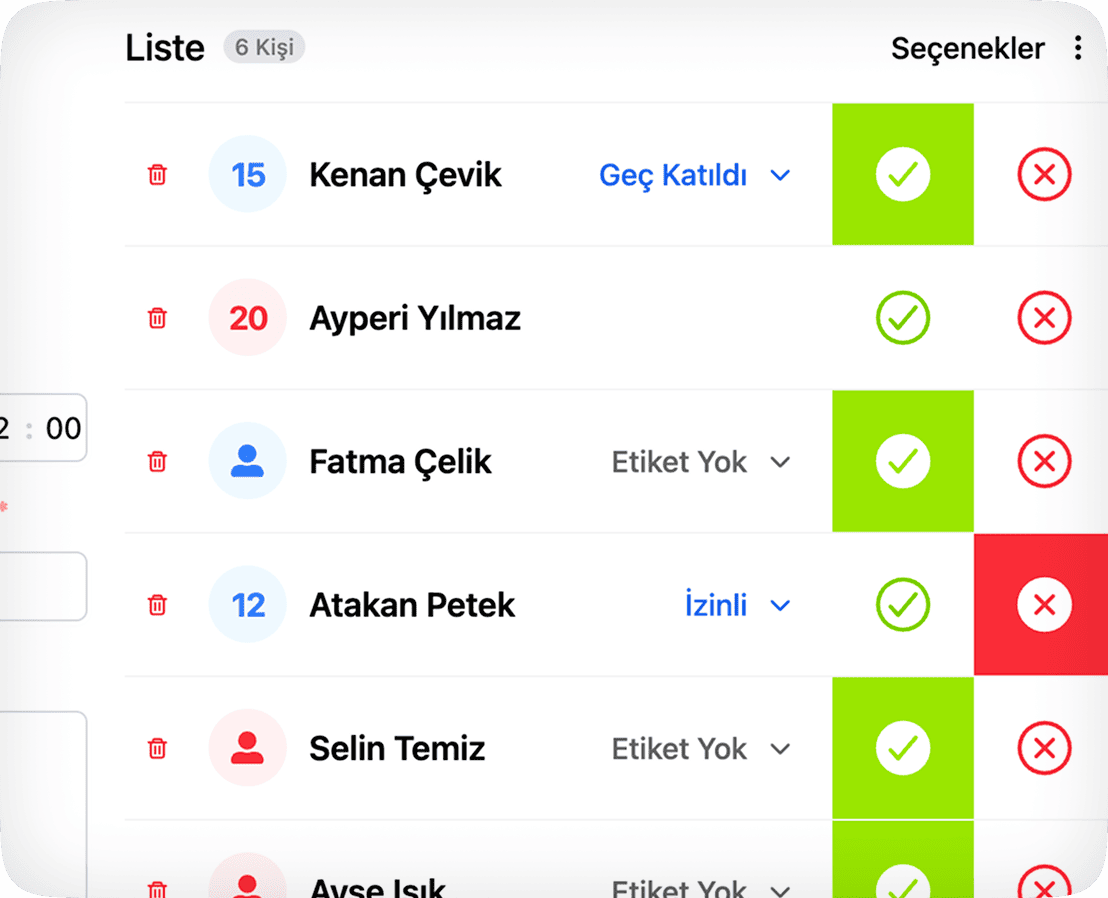Mark Kenan Çevik as absent
Viewport: 1108px width, 898px height.
1044,175
